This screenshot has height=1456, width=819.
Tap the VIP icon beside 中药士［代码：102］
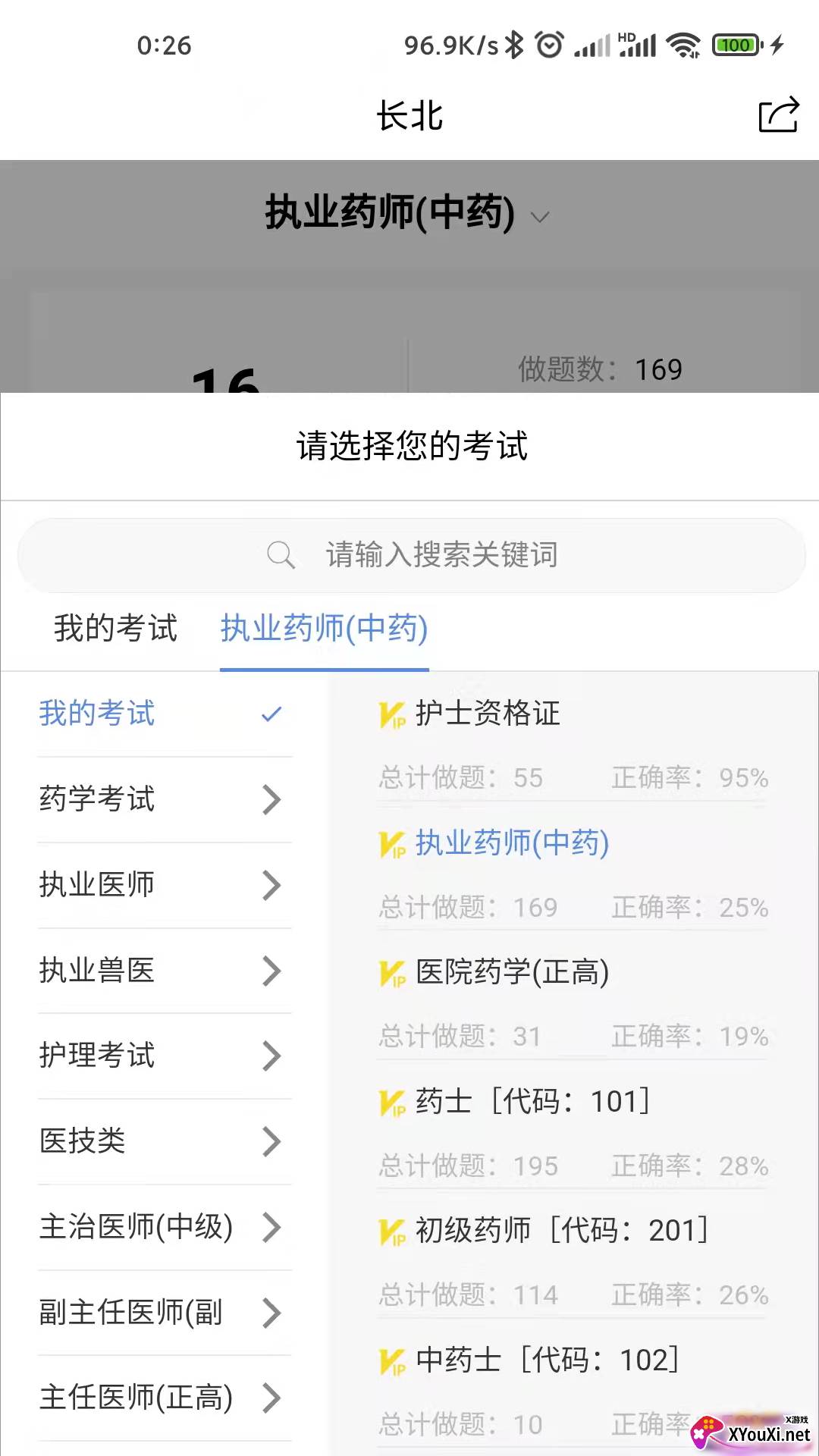tap(391, 1359)
